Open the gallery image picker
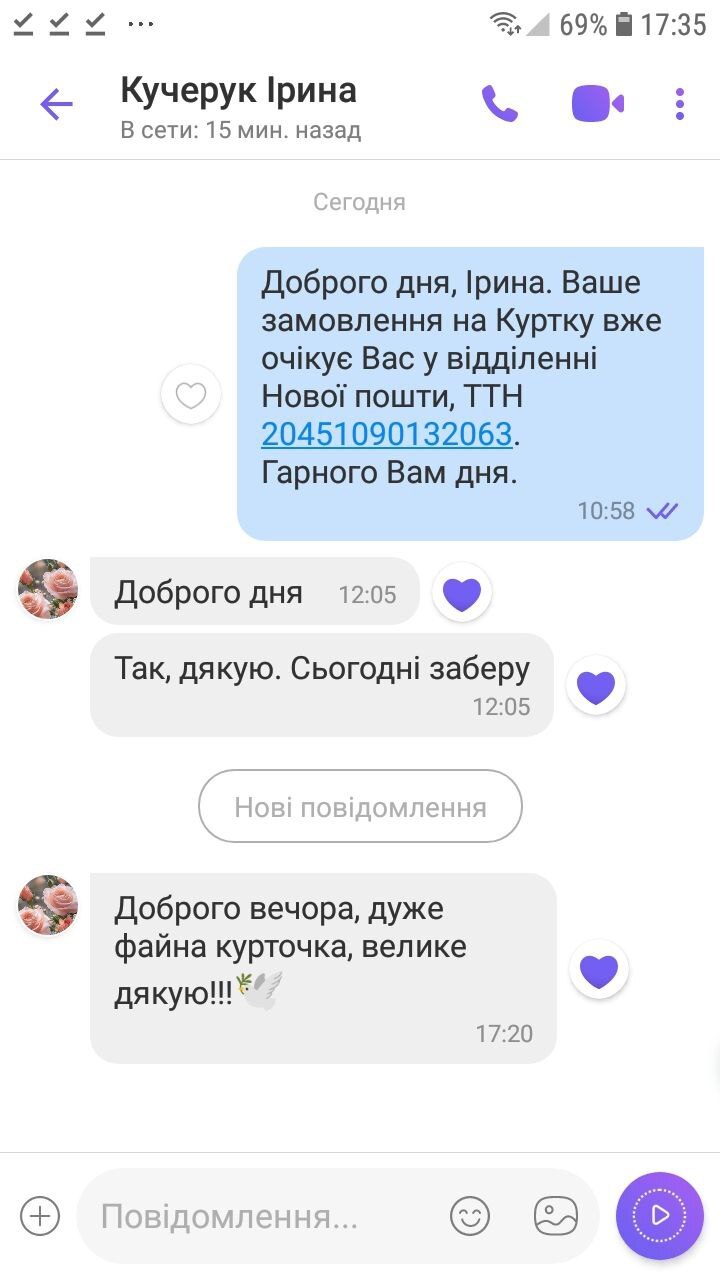The height and width of the screenshot is (1280, 720). click(556, 1216)
